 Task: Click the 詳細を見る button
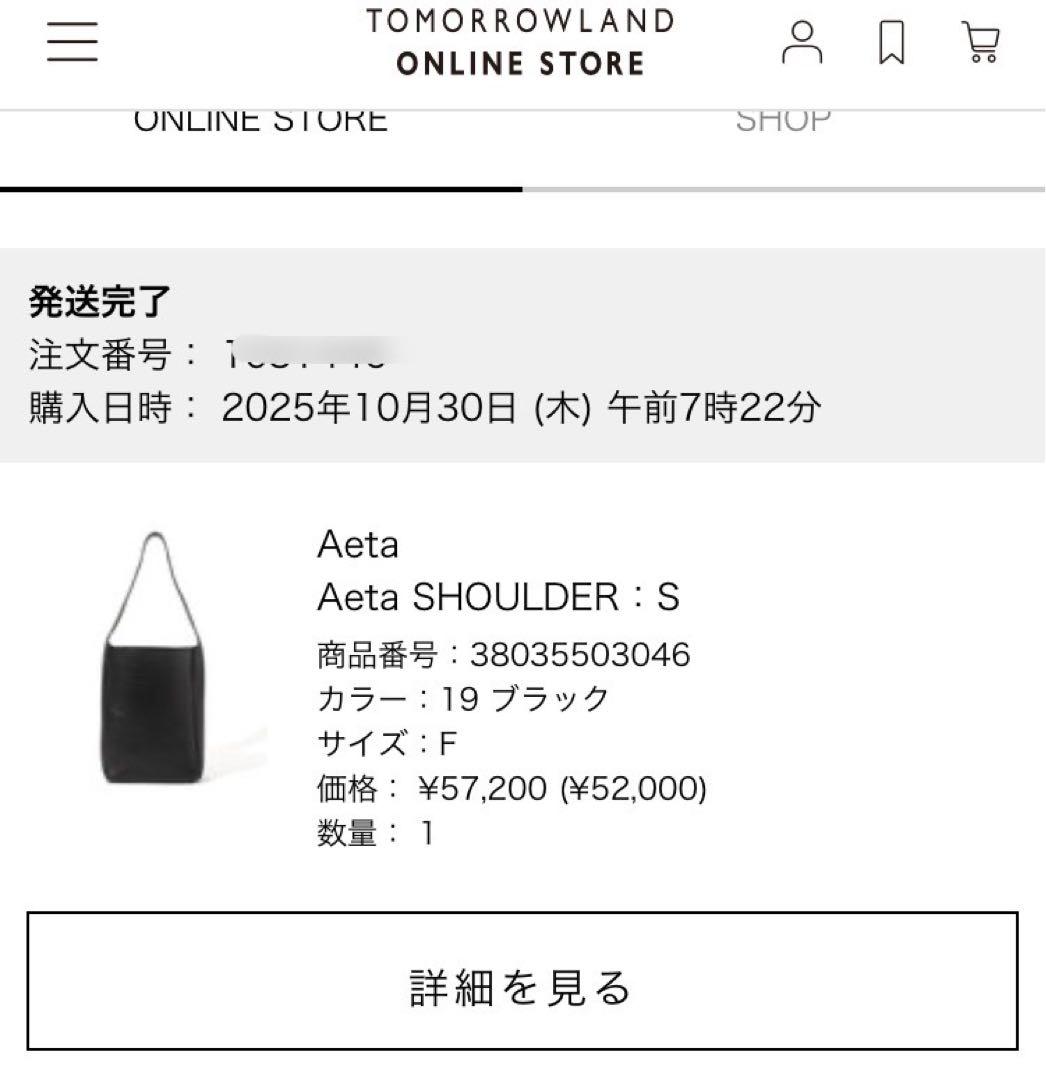(522, 984)
